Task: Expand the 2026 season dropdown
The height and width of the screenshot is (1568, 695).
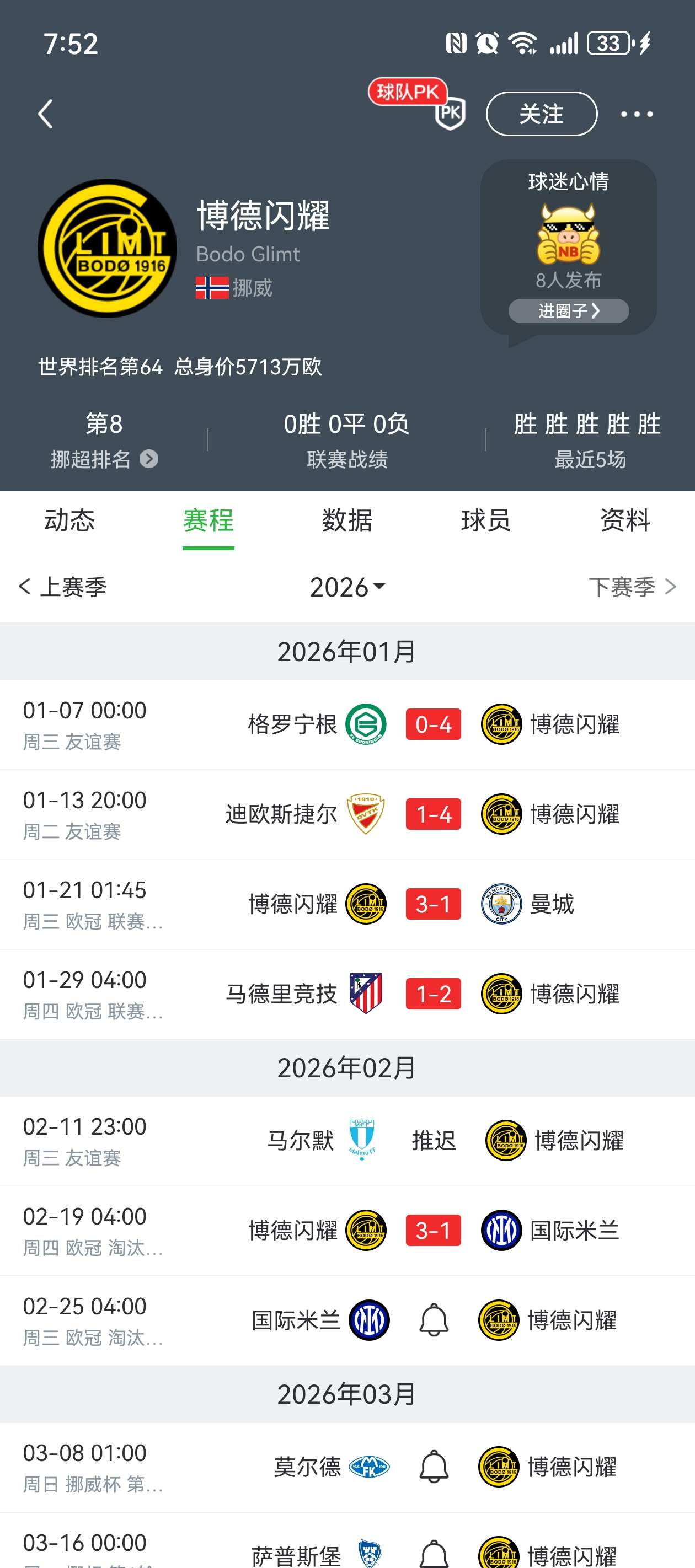Action: (x=347, y=587)
